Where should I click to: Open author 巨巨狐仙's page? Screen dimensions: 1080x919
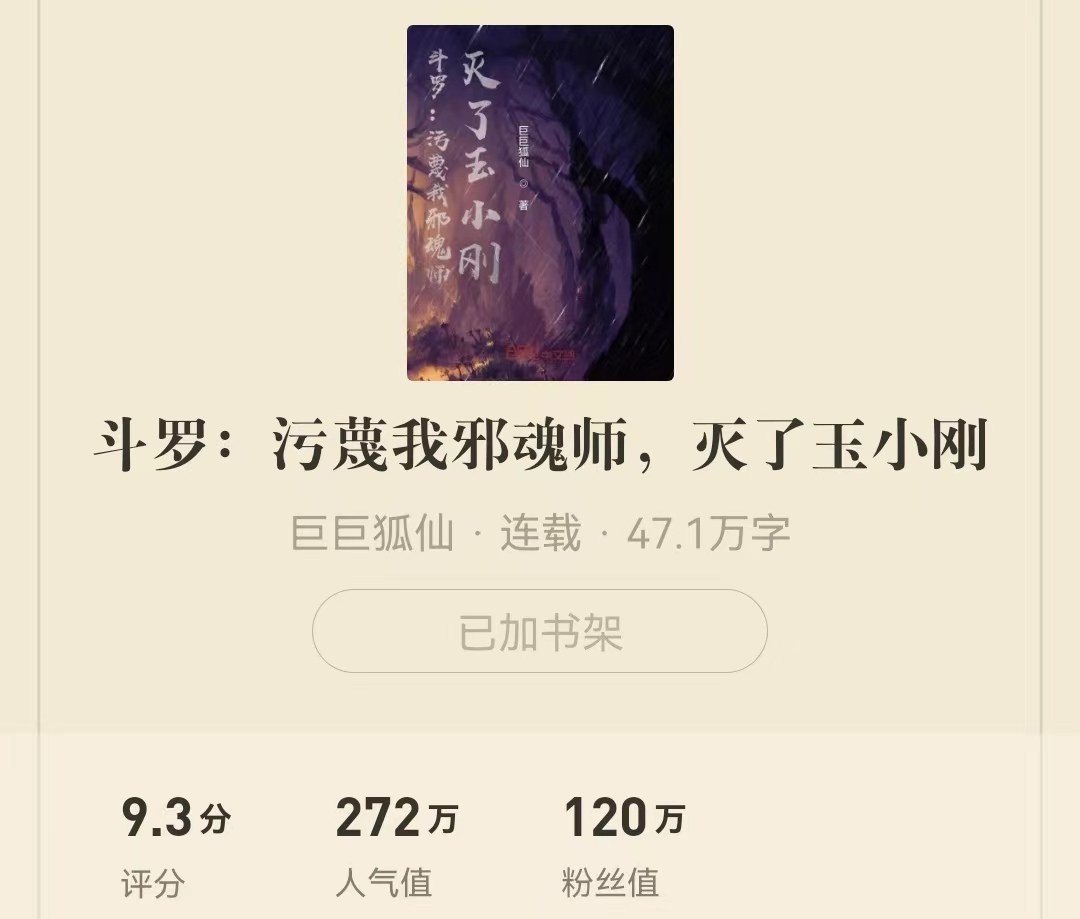point(372,533)
